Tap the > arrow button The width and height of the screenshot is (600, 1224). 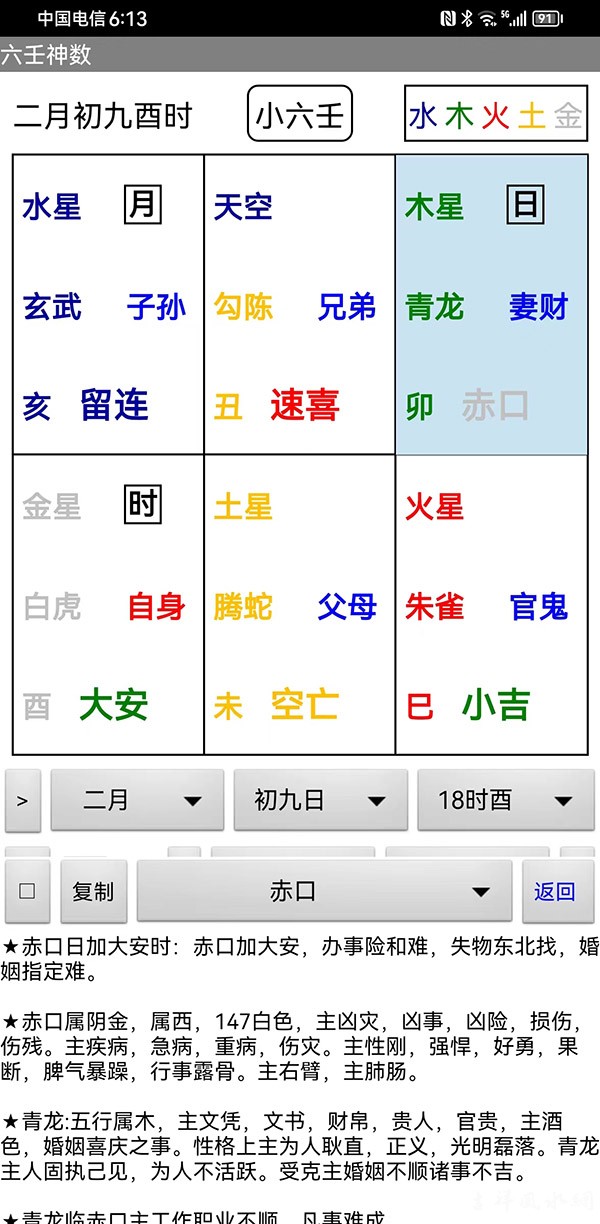point(23,800)
